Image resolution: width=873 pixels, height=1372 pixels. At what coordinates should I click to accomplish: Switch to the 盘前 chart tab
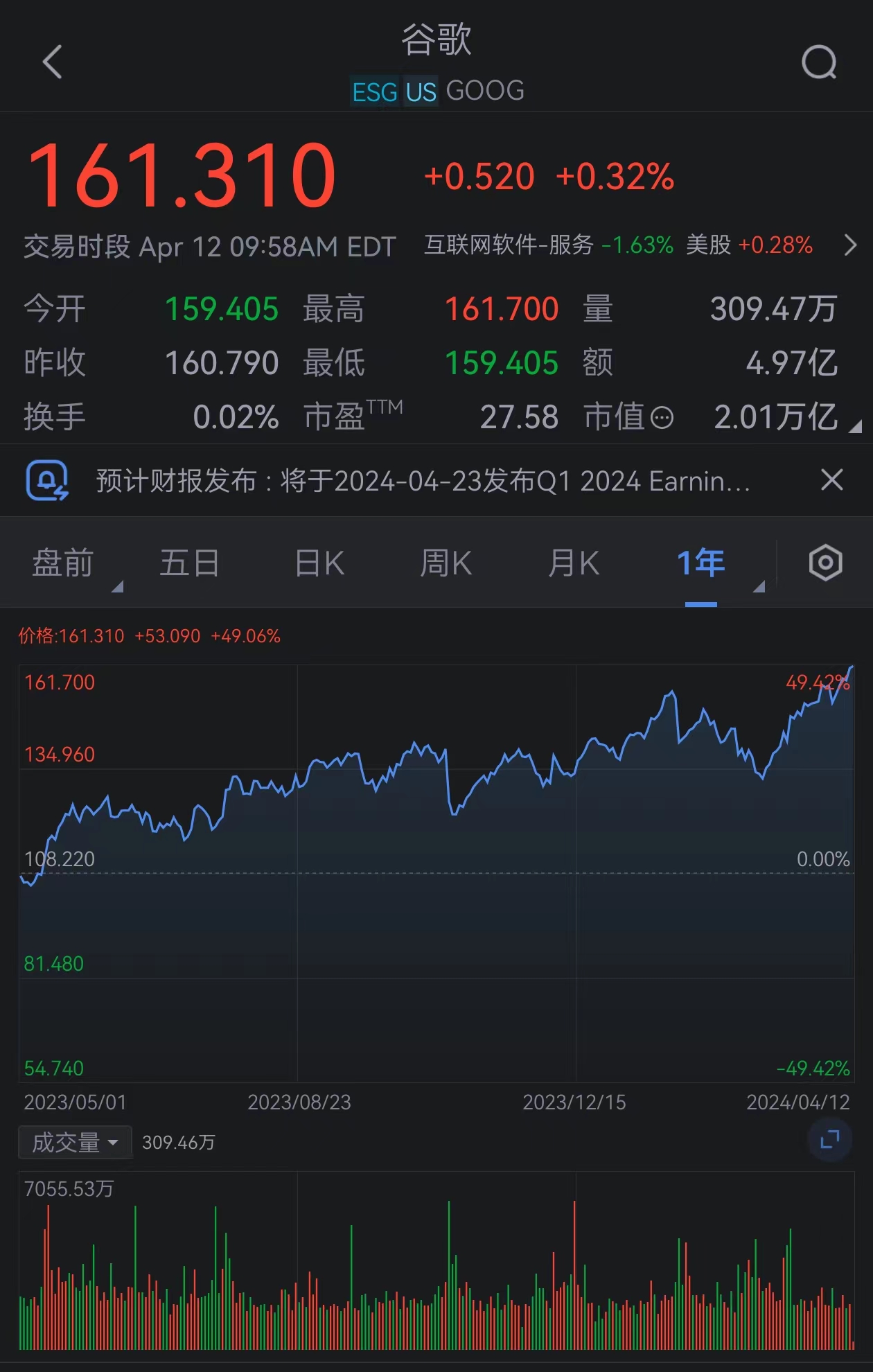click(63, 563)
